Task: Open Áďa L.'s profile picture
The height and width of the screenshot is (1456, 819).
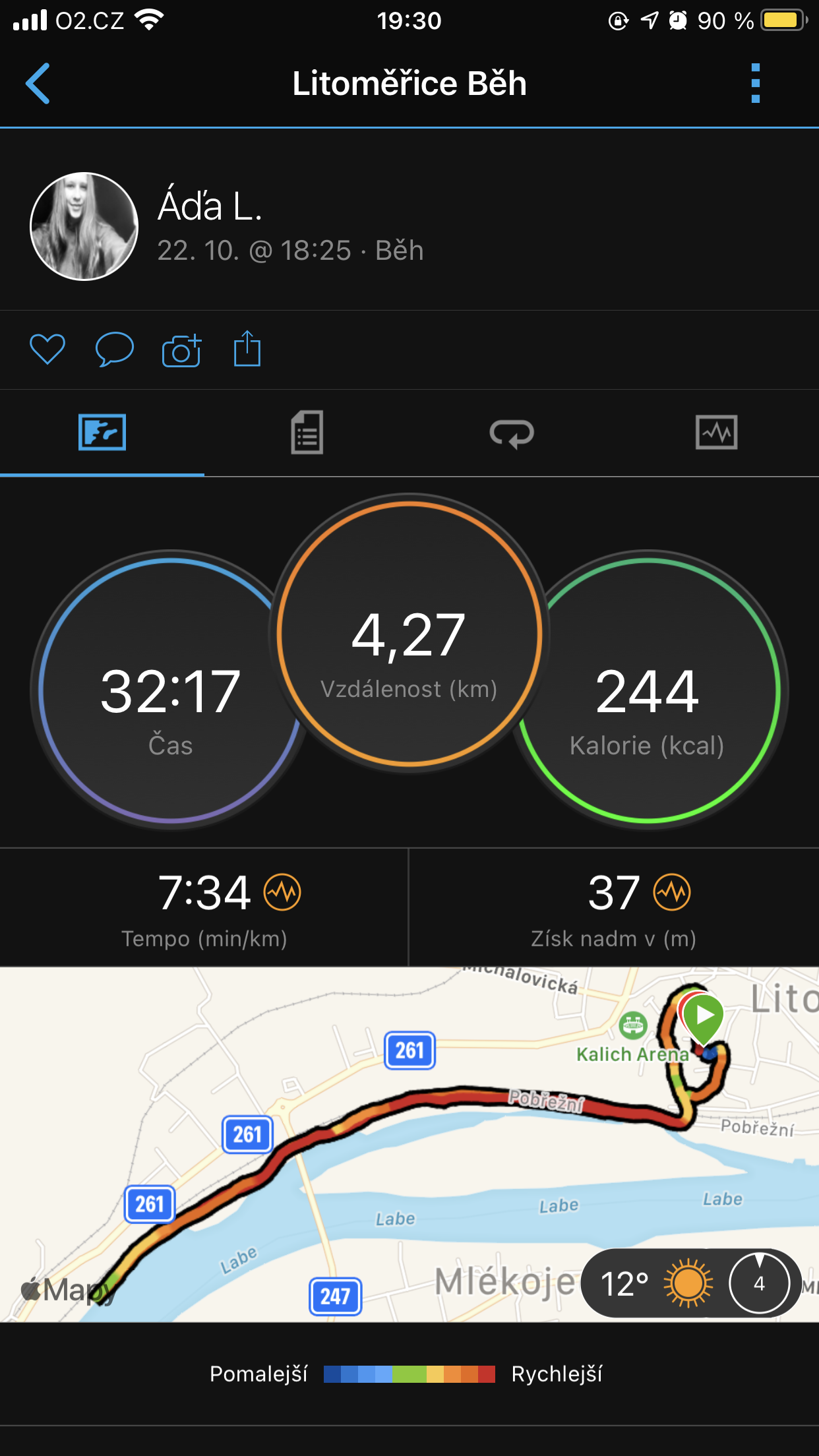Action: click(84, 226)
